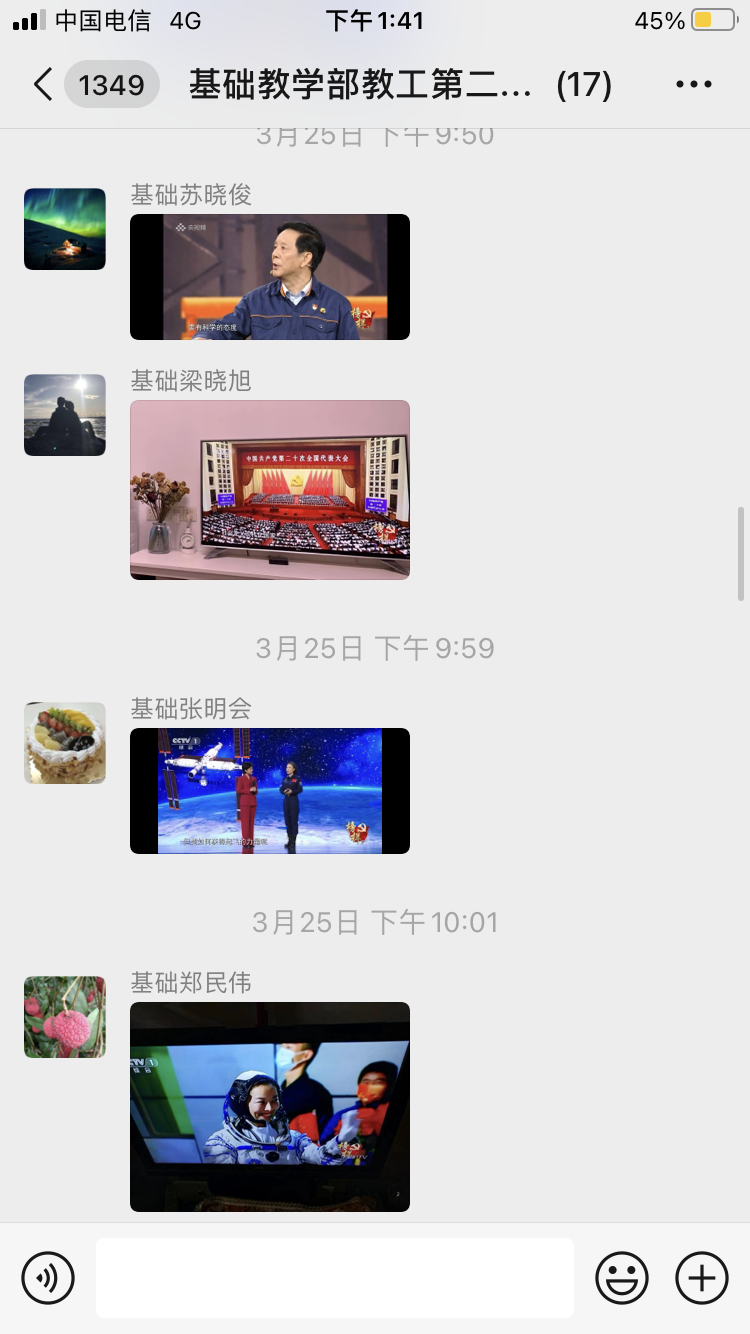This screenshot has height=1334, width=750.
Task: Tap 基础张明会's cake avatar
Action: (x=65, y=743)
